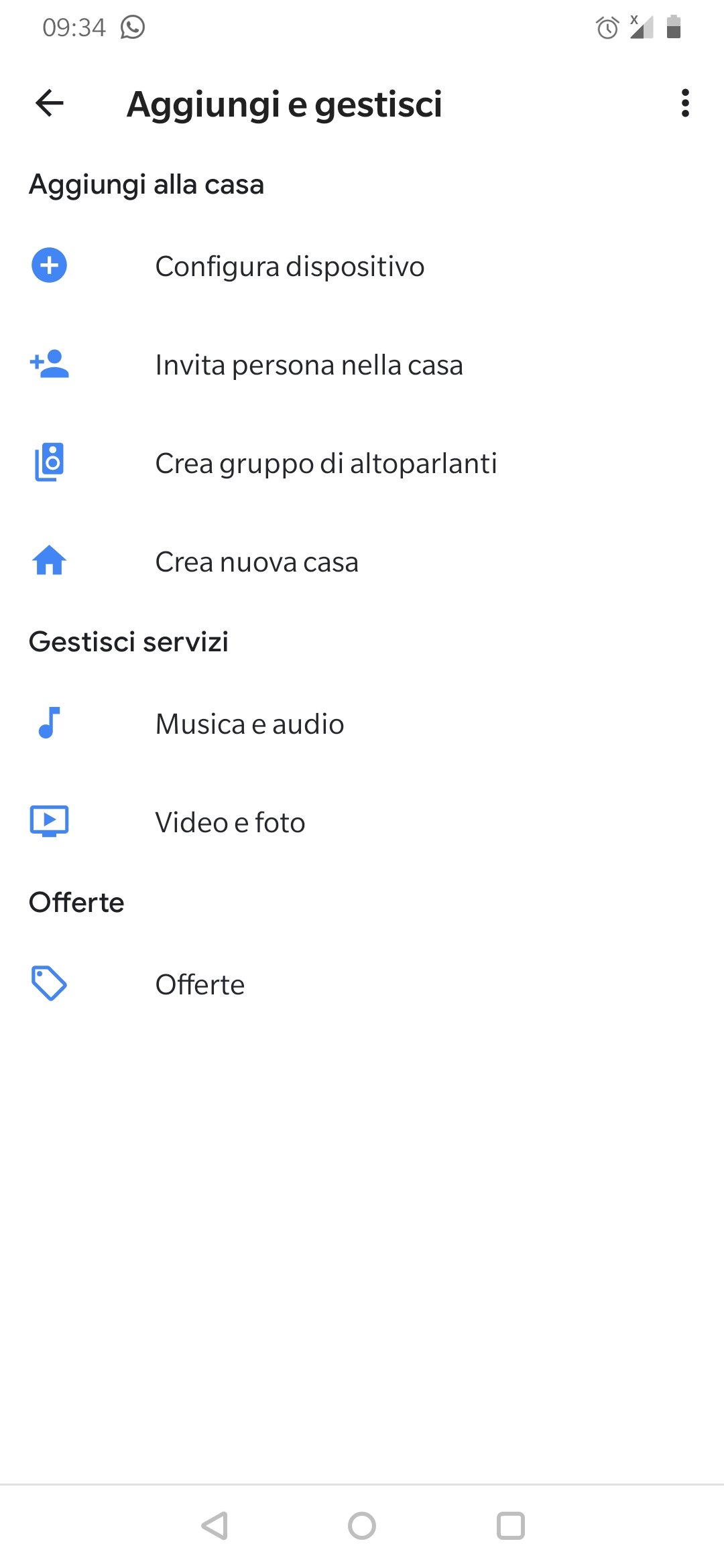Open the three-dot overflow menu
724x1568 pixels.
point(684,103)
